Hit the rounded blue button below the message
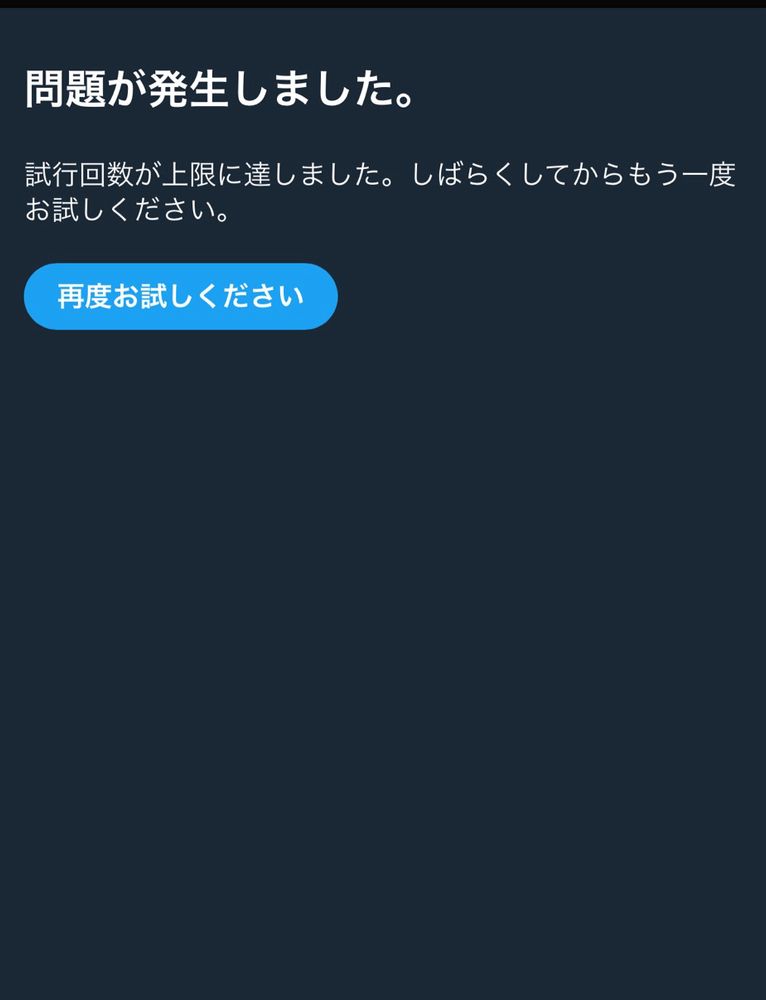 point(180,296)
